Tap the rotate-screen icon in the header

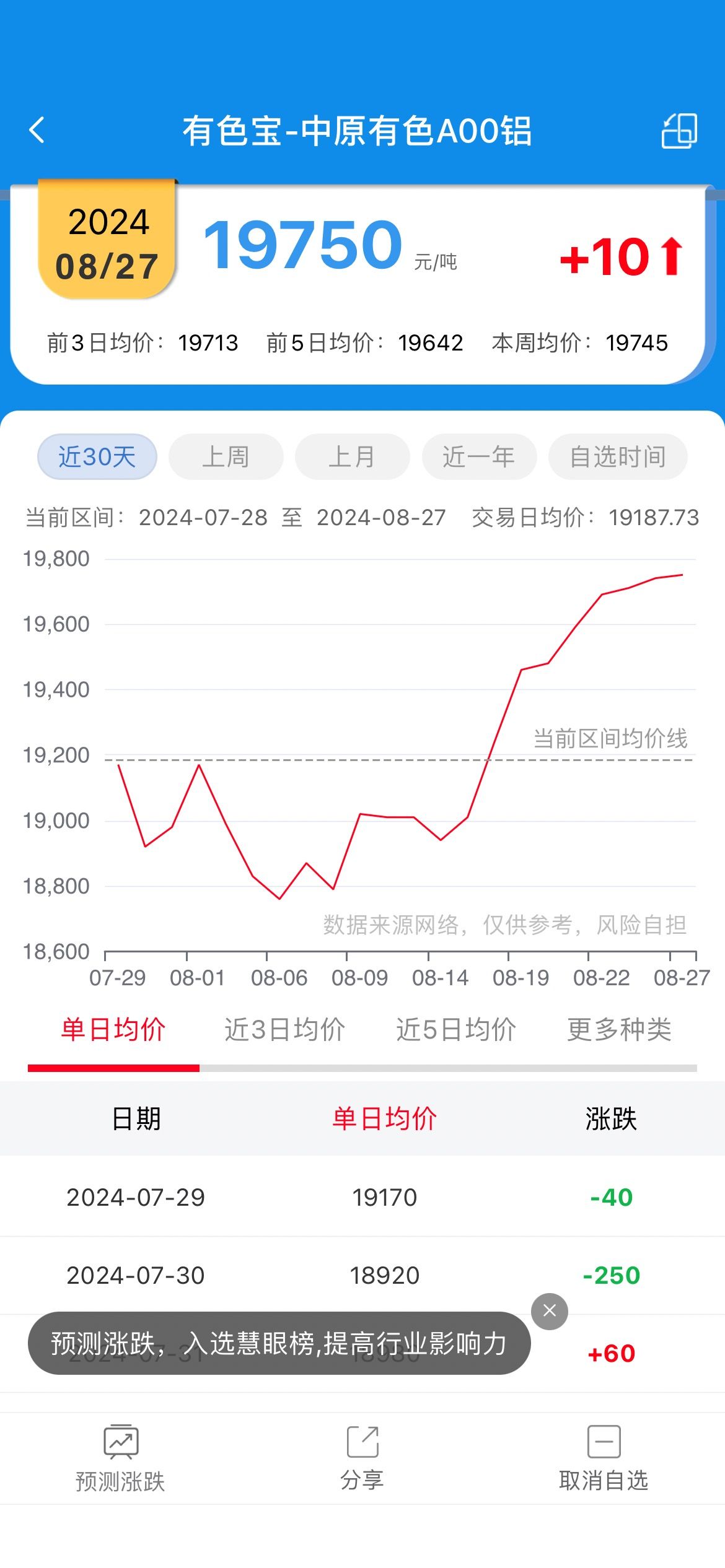pos(680,131)
